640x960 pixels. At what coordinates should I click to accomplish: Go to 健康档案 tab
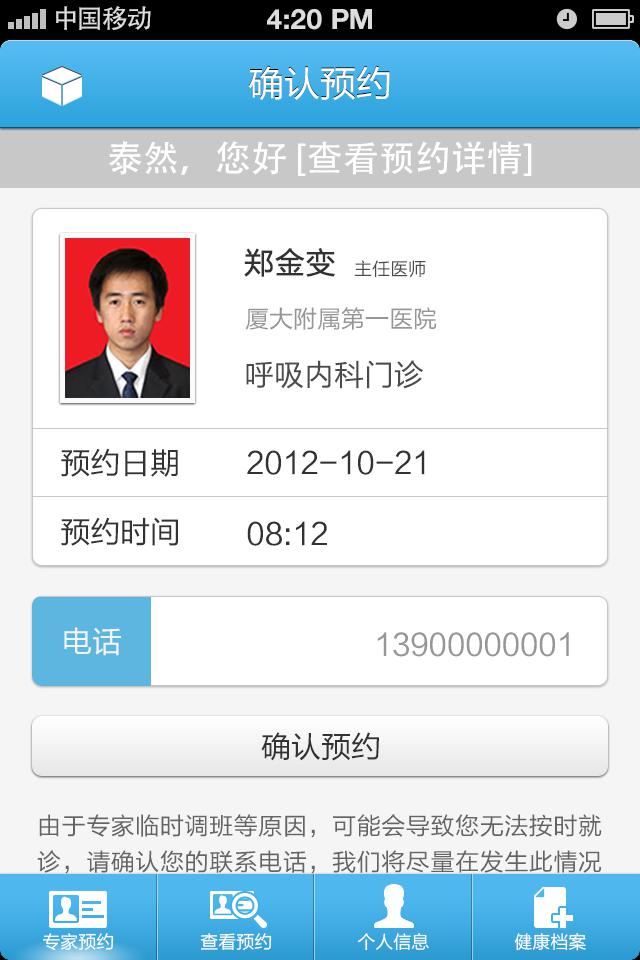(551, 918)
